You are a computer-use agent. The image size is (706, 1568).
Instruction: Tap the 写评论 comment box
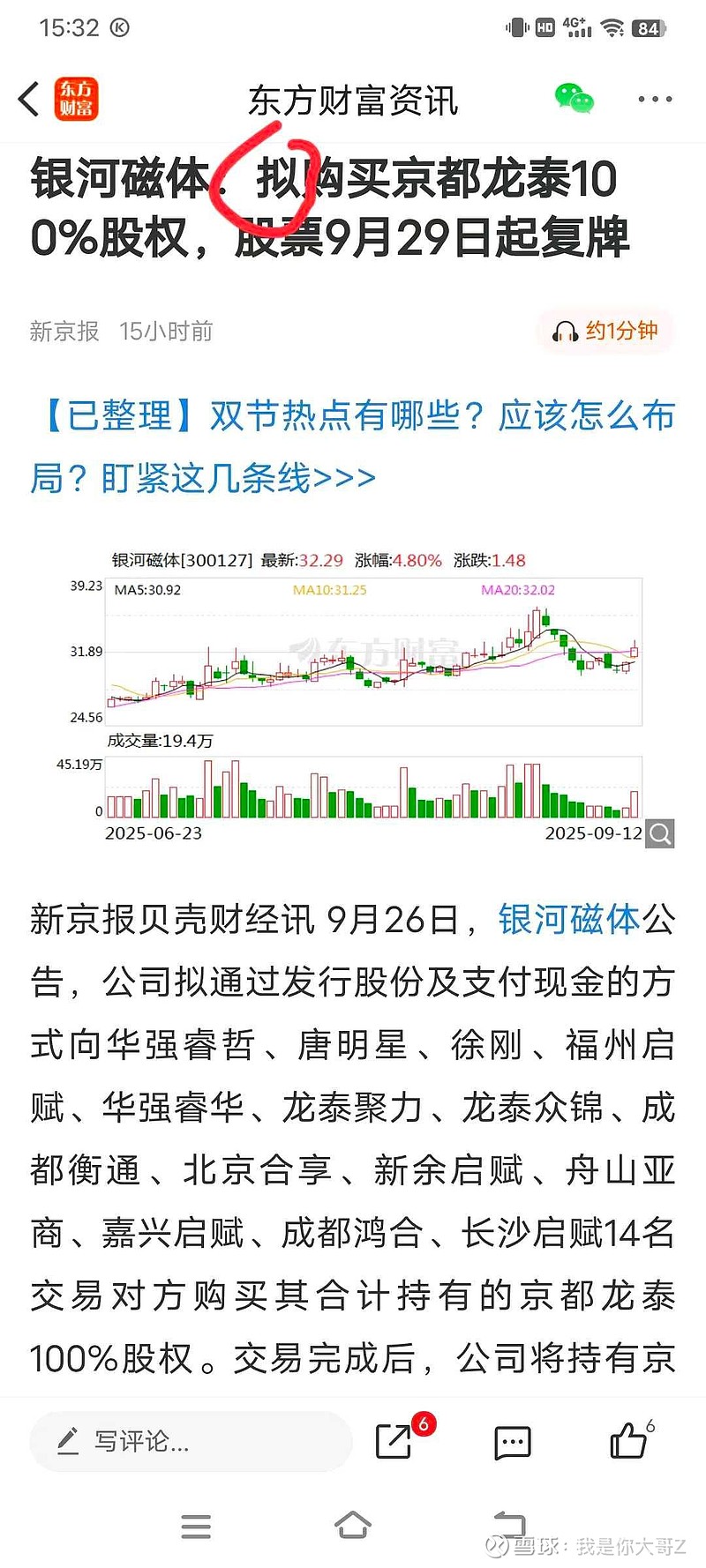(190, 1441)
